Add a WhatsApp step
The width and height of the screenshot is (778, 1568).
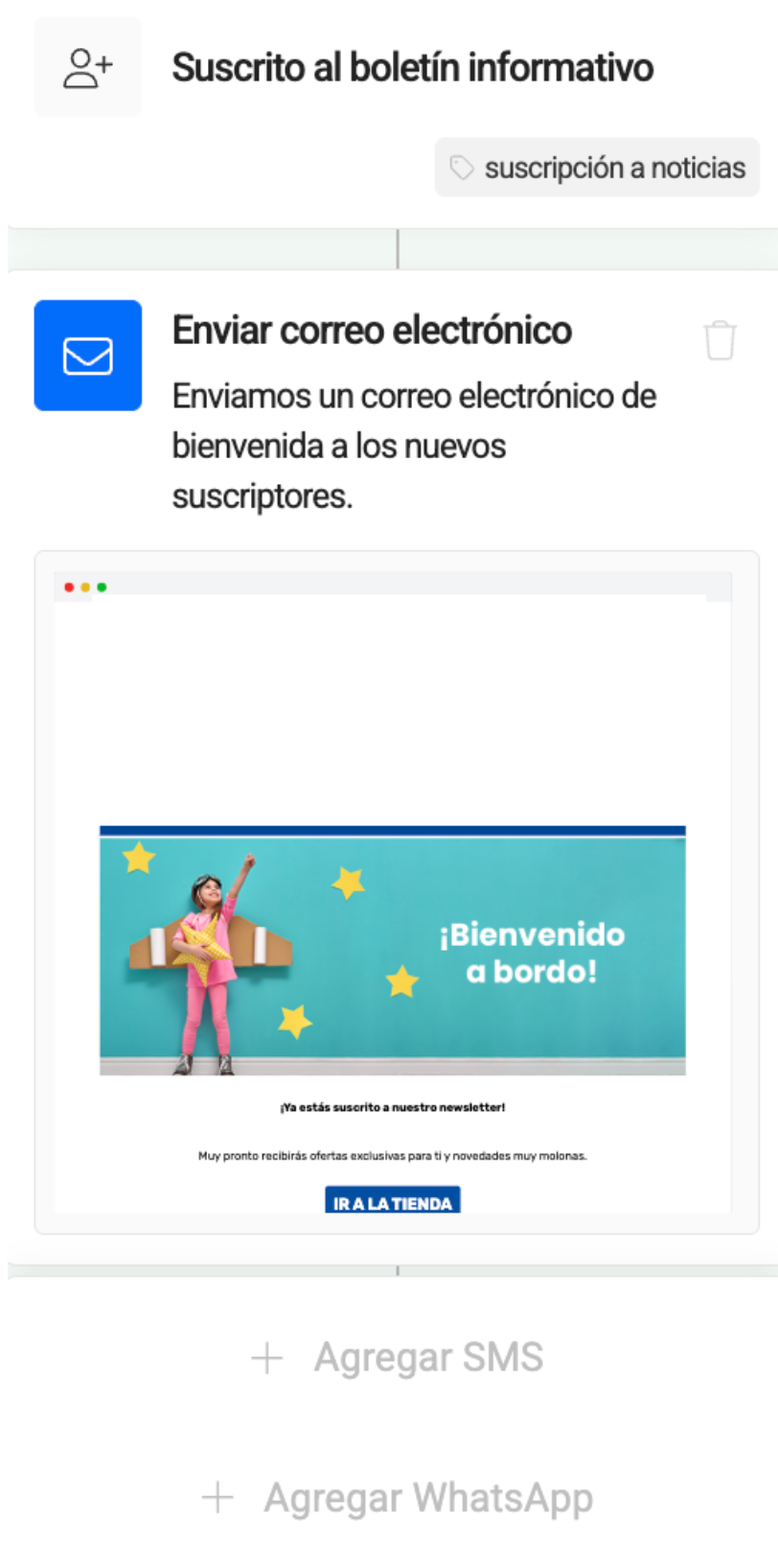(x=397, y=1497)
